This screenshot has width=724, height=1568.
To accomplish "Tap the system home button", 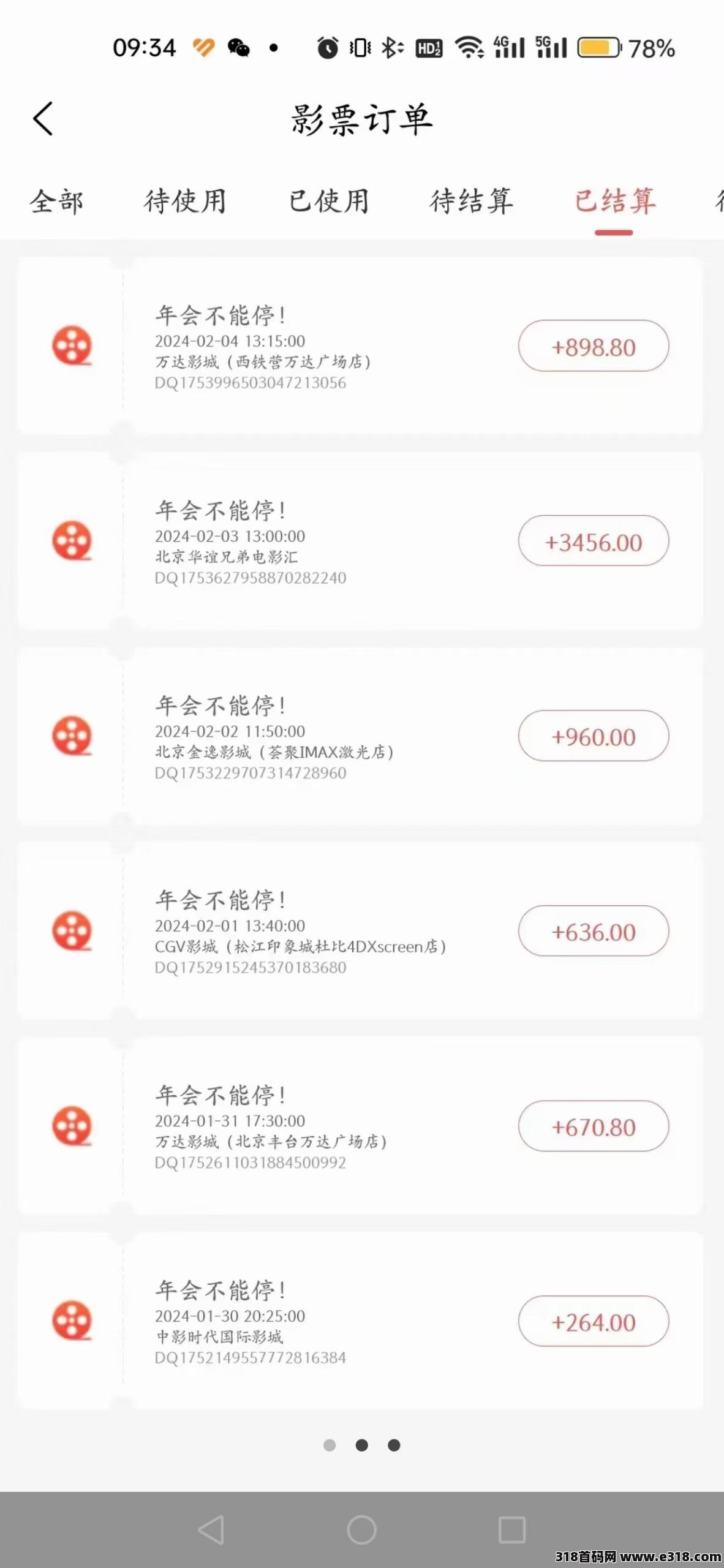I will point(361,1529).
